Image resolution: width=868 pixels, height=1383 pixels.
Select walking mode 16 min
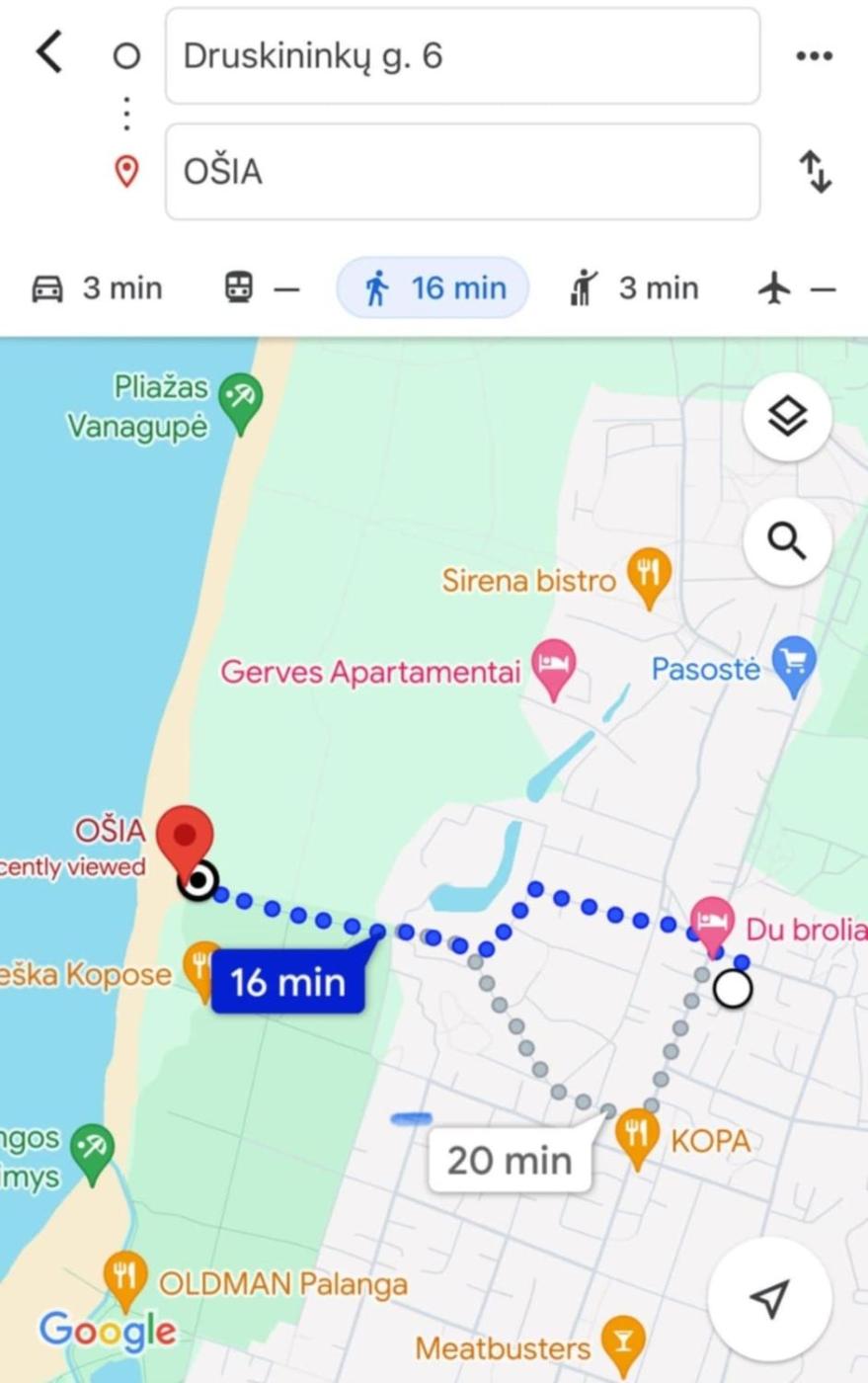[434, 288]
